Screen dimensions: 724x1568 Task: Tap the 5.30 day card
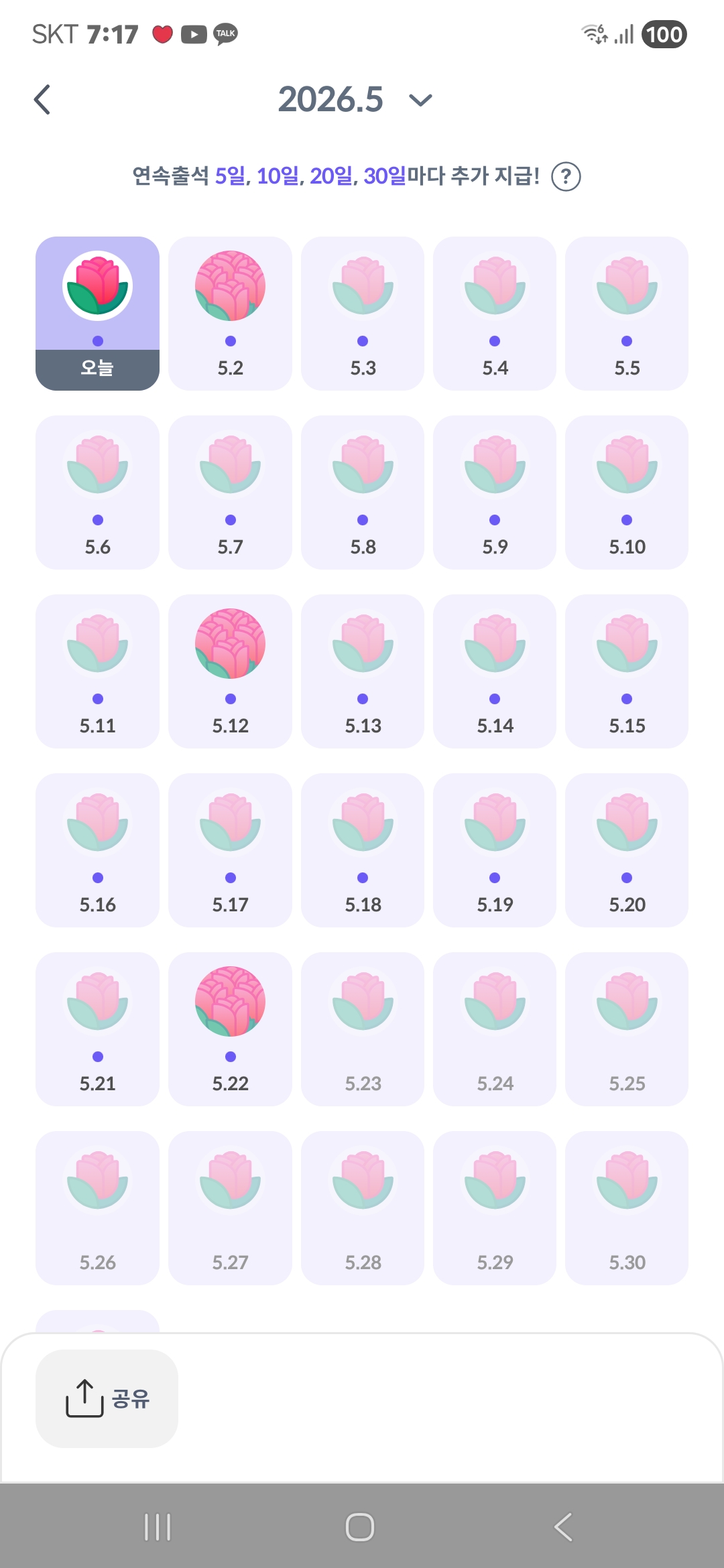[x=627, y=1208]
